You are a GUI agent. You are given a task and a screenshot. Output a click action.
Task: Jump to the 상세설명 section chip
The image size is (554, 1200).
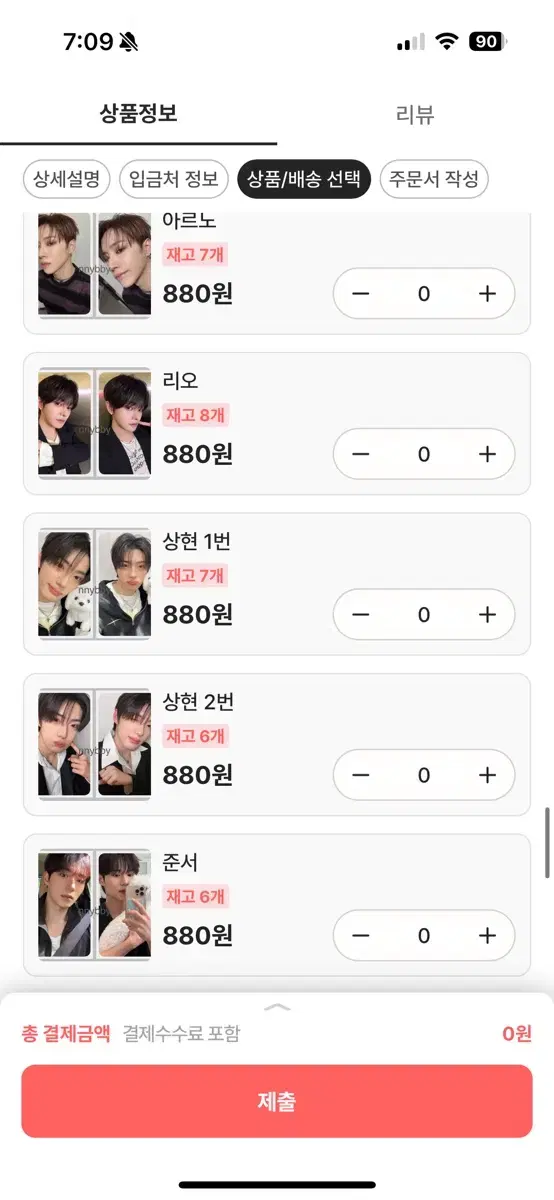pyautogui.click(x=66, y=180)
